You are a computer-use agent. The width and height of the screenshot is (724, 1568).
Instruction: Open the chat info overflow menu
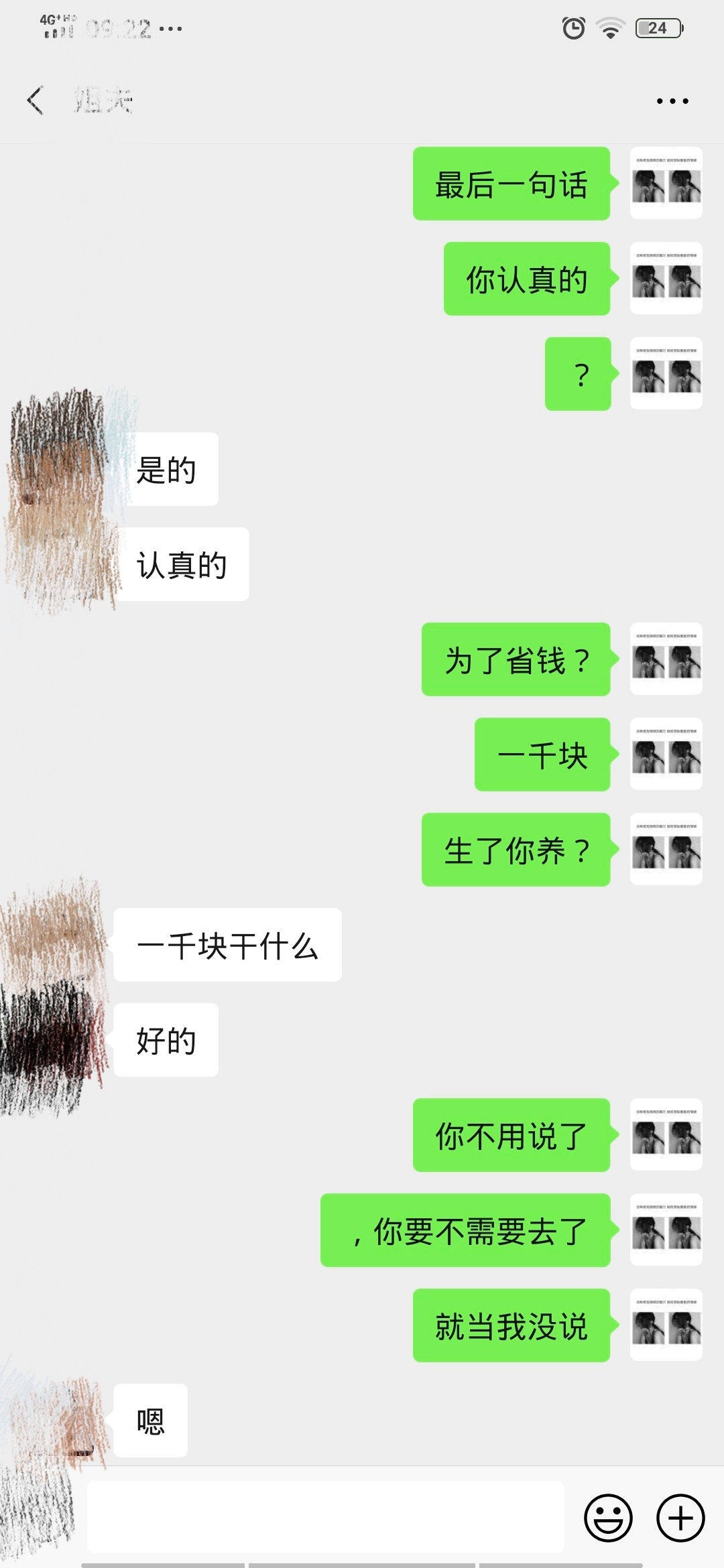(672, 101)
